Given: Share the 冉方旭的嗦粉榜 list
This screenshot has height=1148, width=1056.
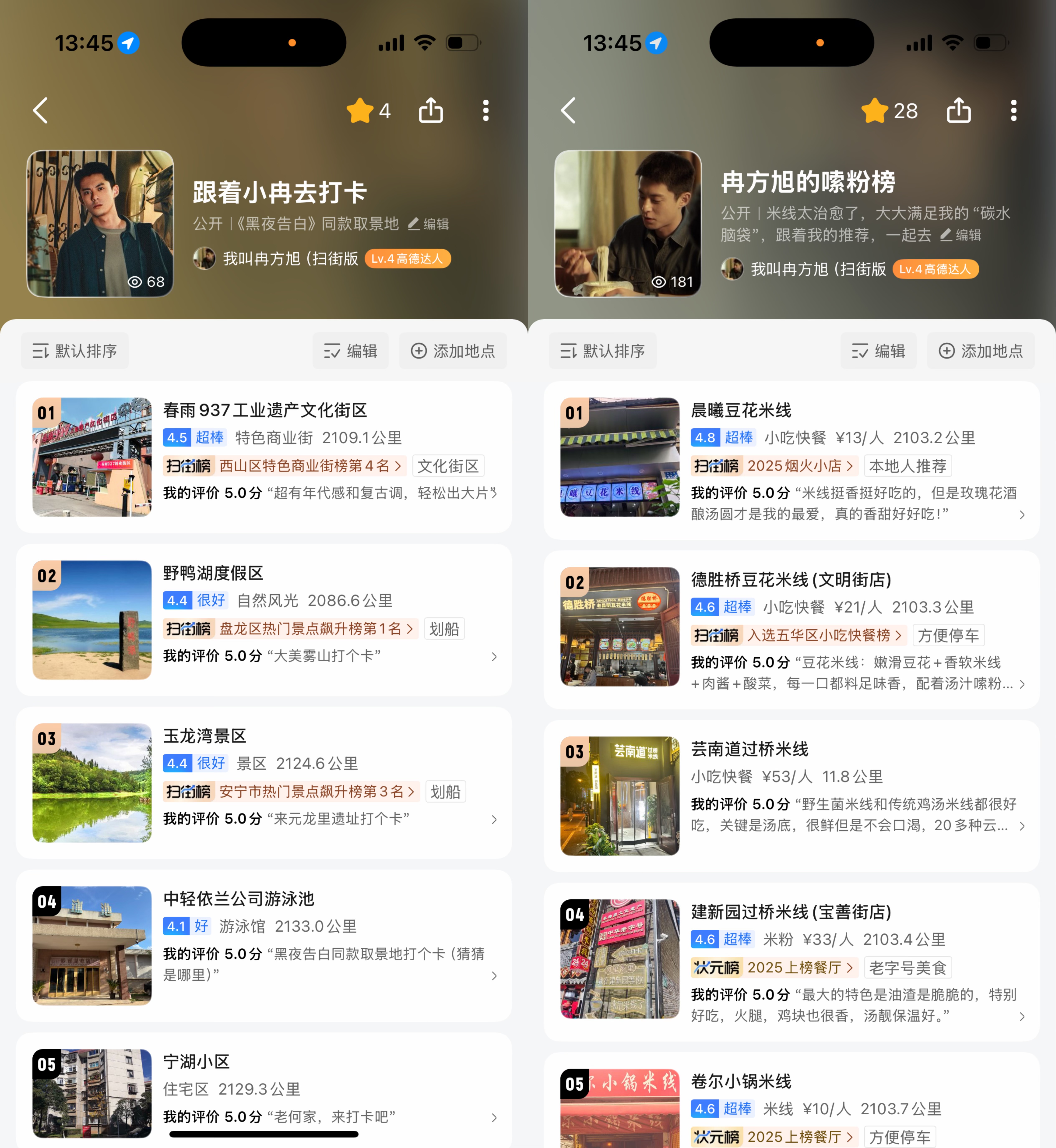Looking at the screenshot, I should 958,110.
